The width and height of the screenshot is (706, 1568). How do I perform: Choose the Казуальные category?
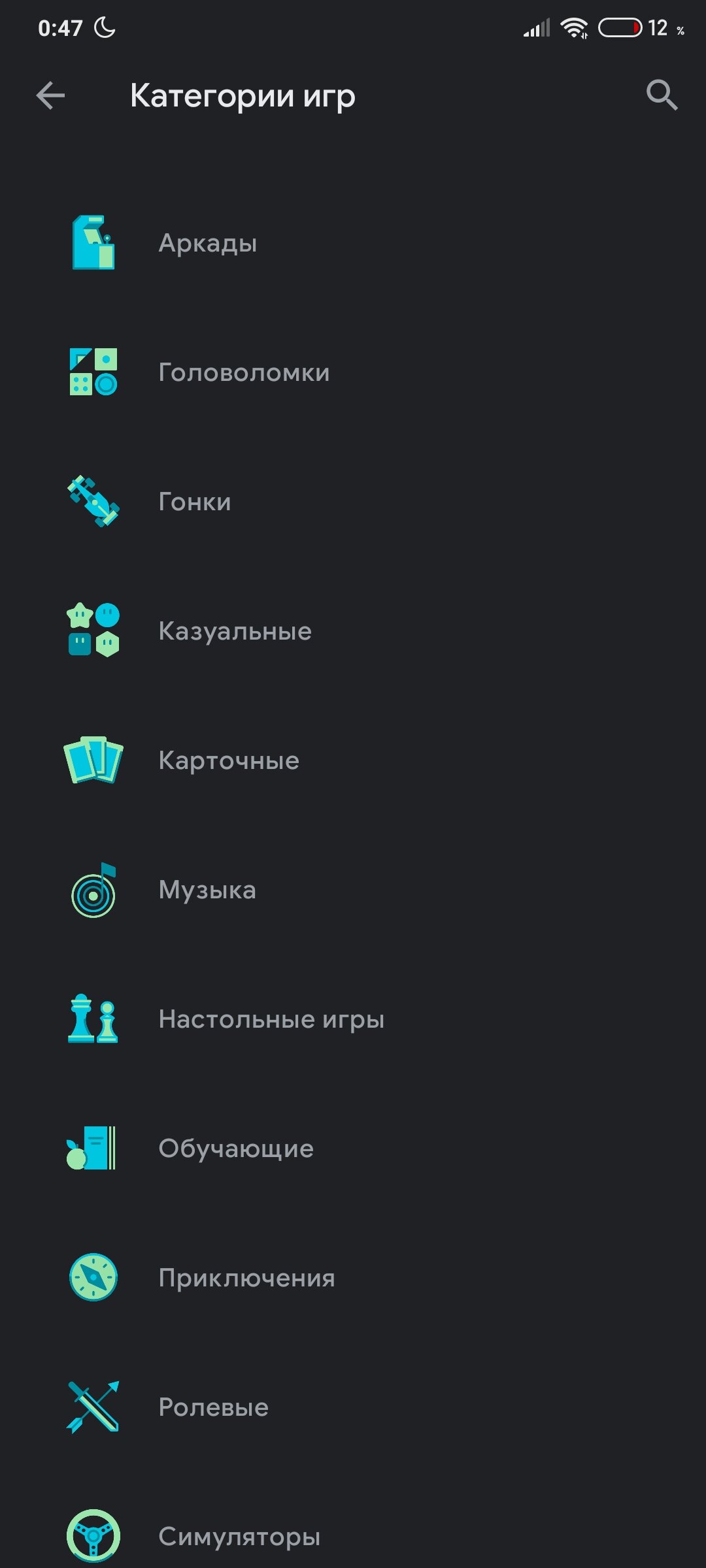353,630
